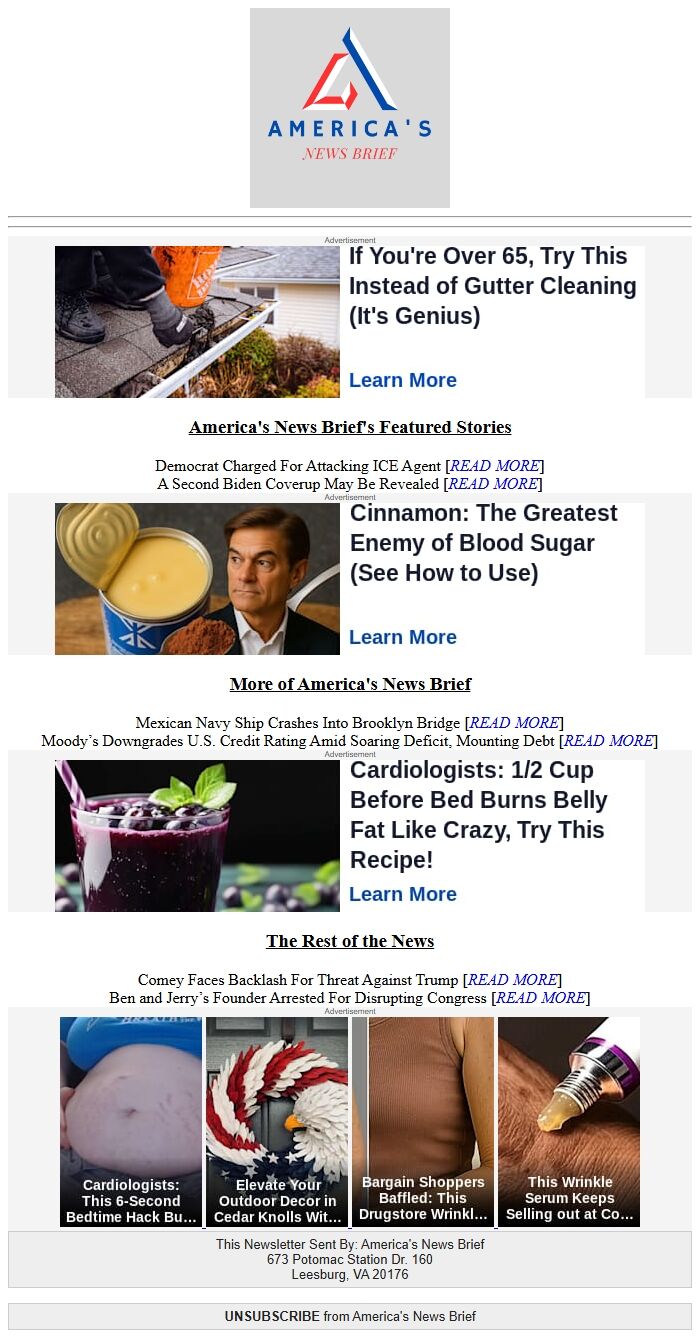Open the Wrinkle Serum ad tile
Image resolution: width=700 pixels, height=1339 pixels.
569,1121
